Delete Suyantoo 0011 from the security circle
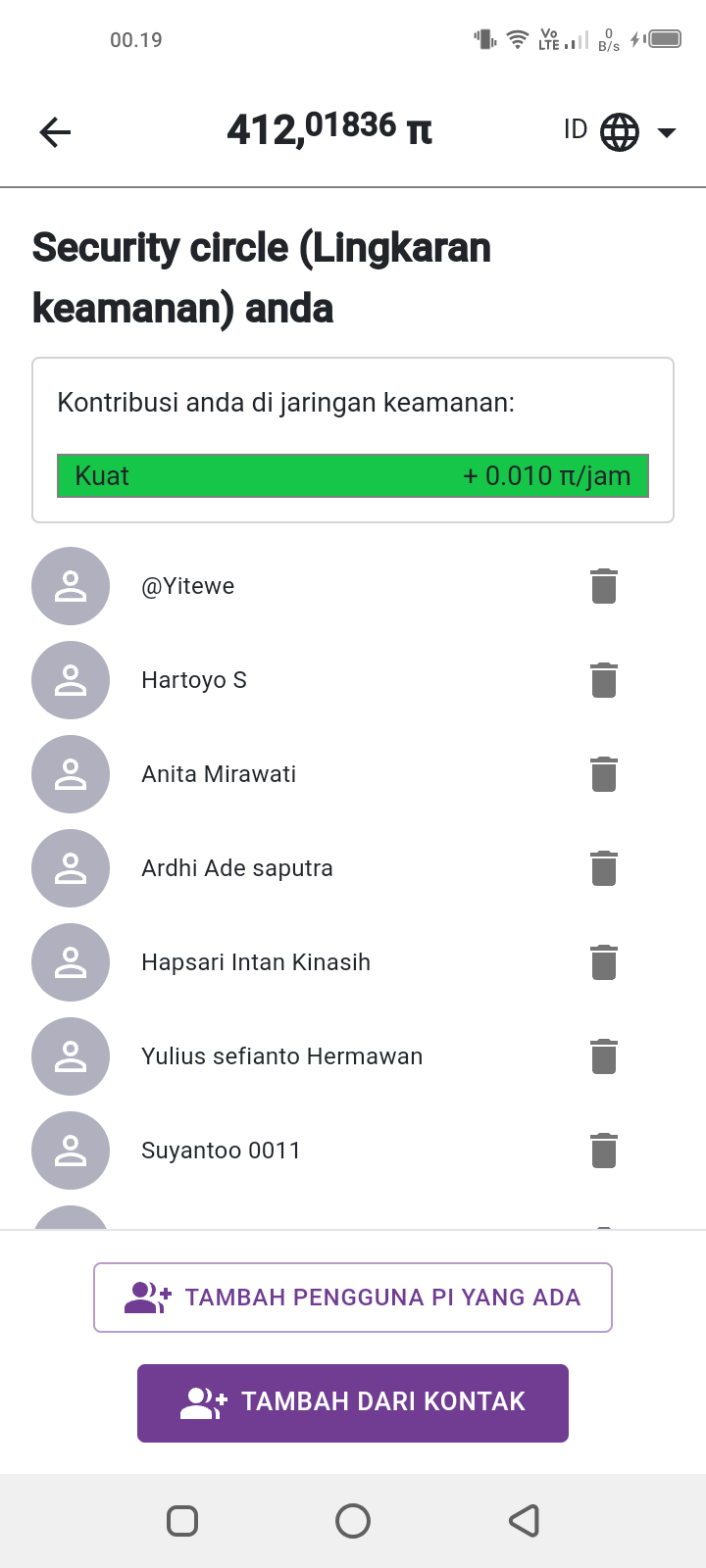The width and height of the screenshot is (706, 1568). tap(604, 1151)
